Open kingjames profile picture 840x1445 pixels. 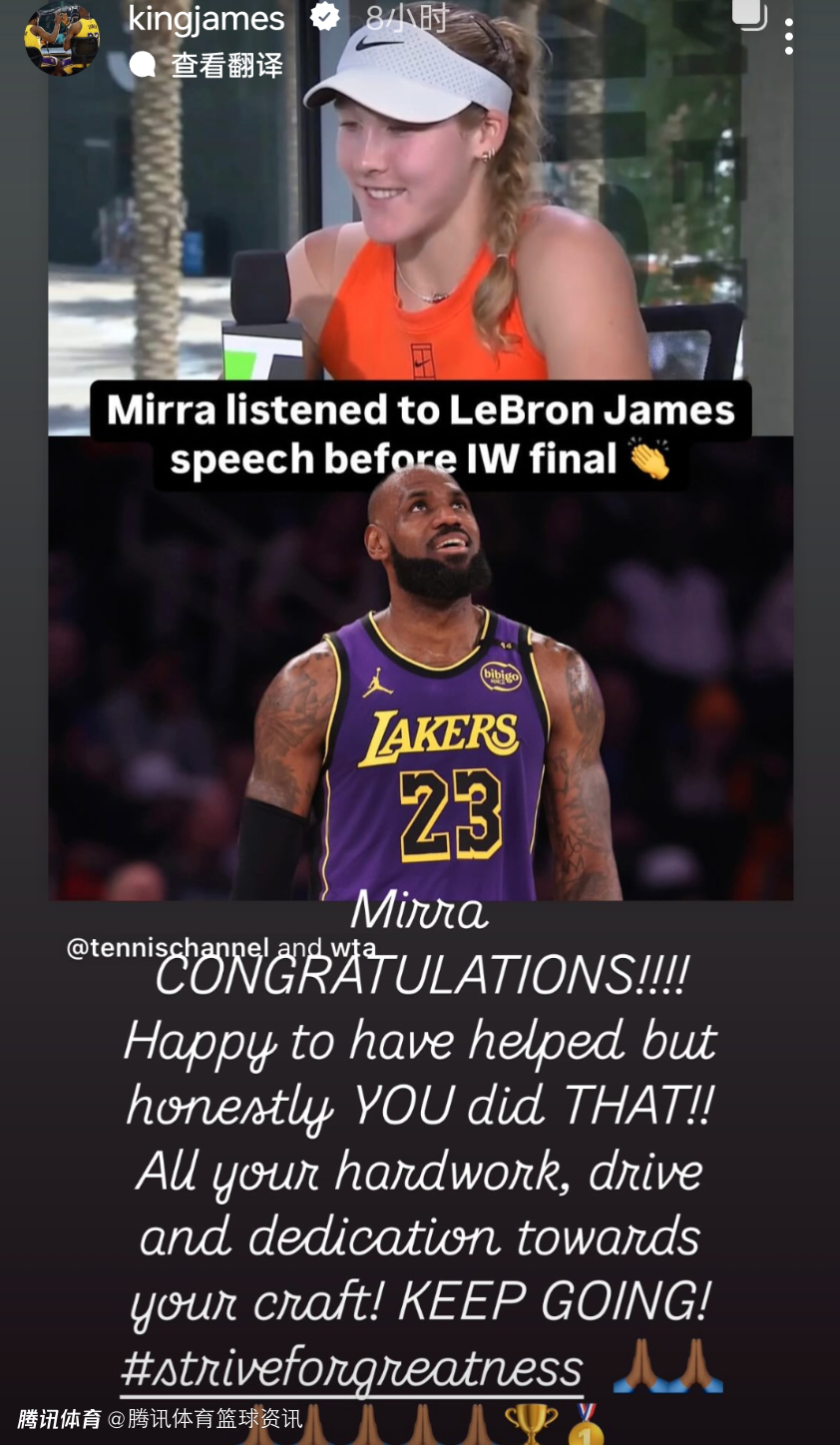(62, 38)
